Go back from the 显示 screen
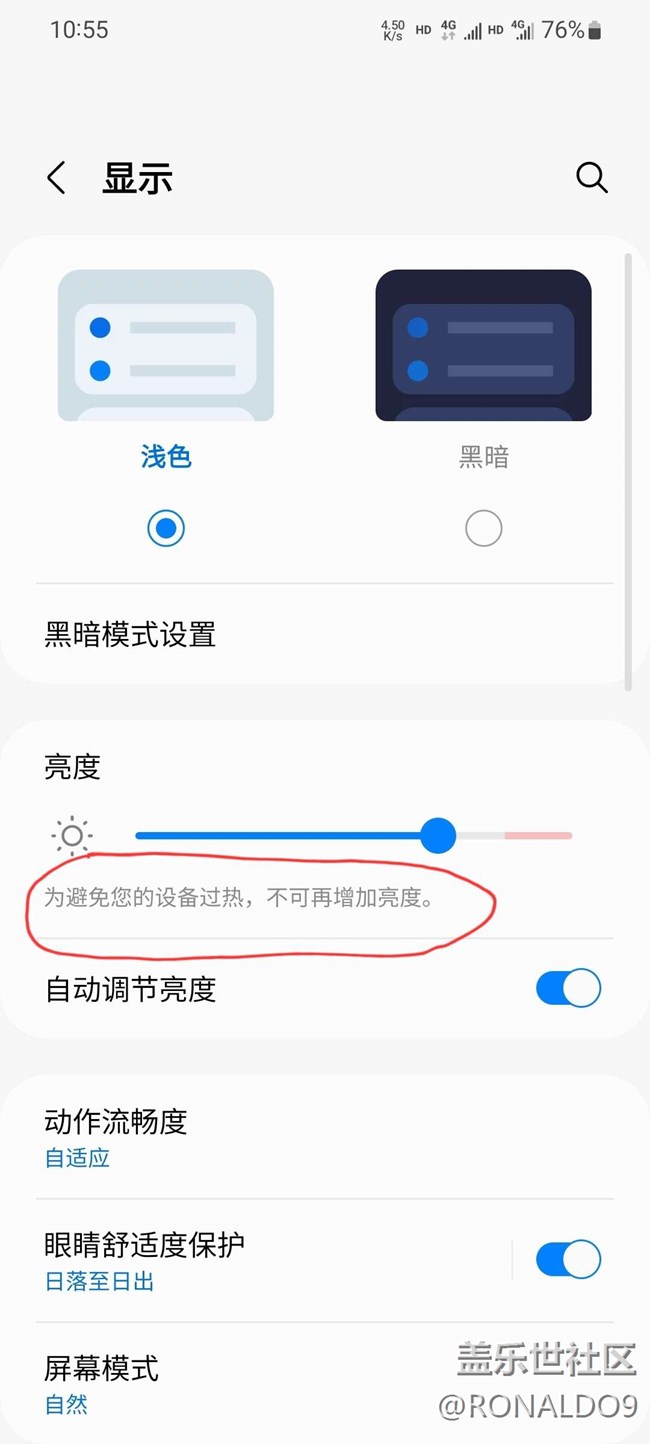 click(57, 179)
